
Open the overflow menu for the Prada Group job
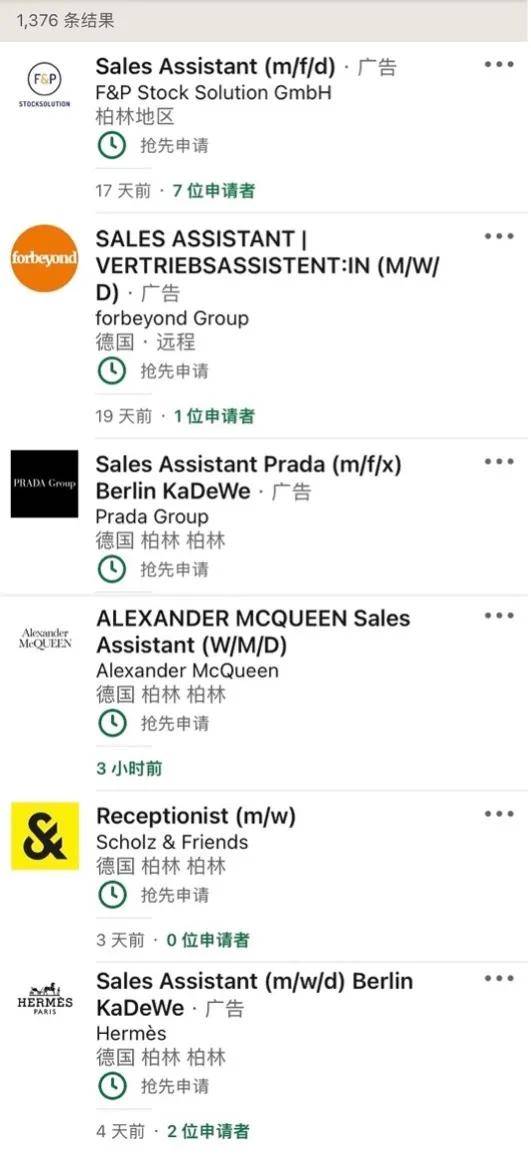pos(499,462)
